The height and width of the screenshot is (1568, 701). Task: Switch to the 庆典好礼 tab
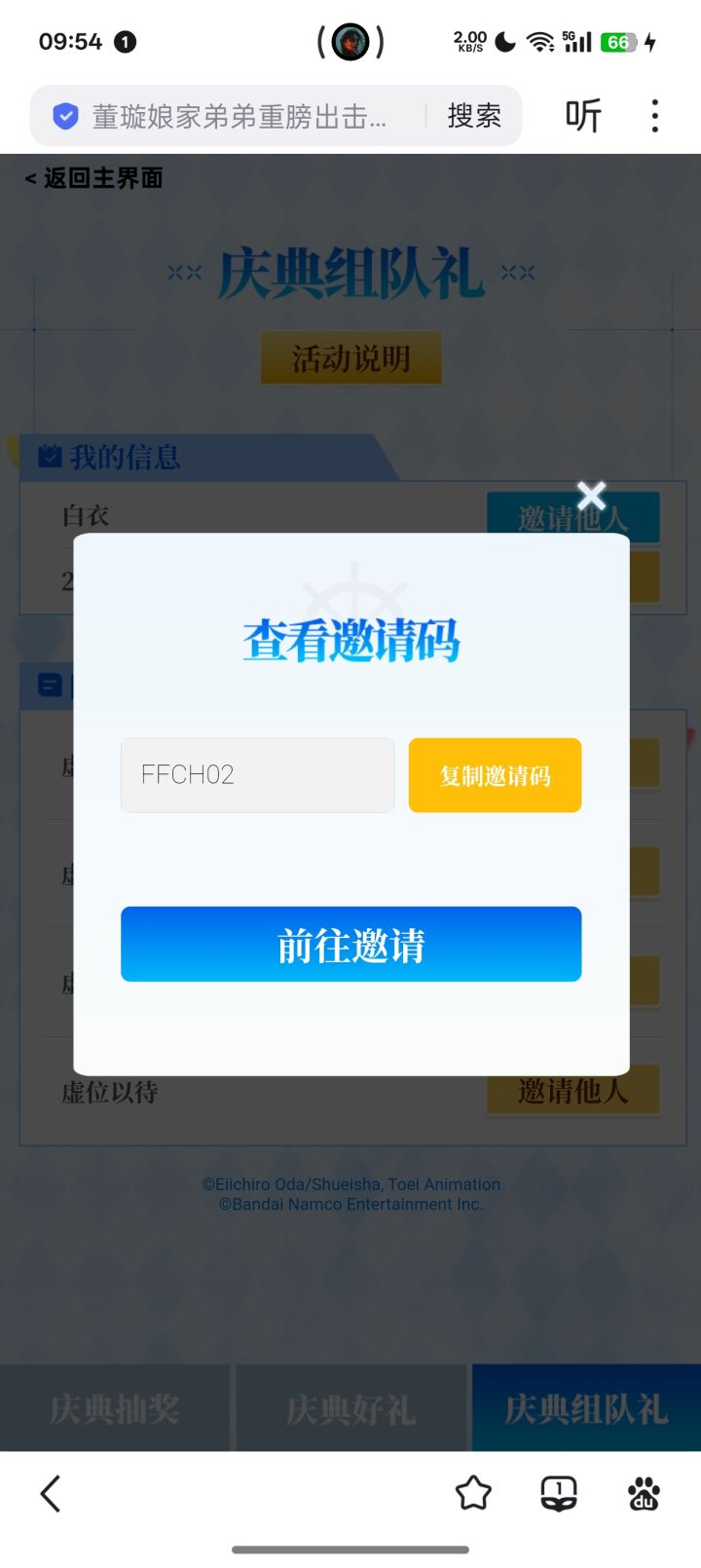click(x=350, y=1407)
